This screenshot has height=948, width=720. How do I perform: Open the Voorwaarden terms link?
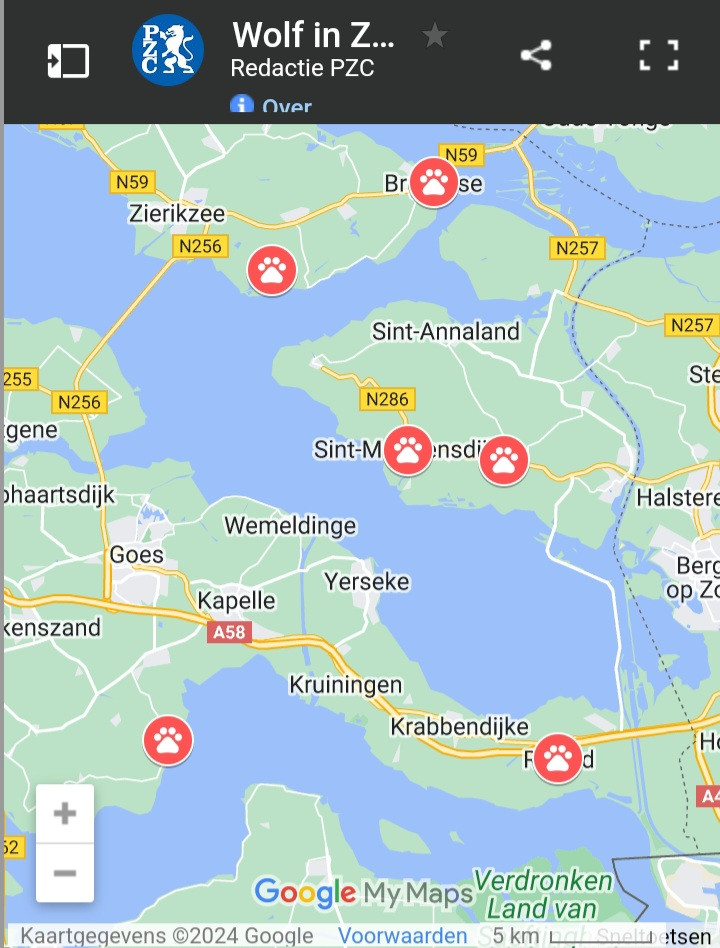(x=402, y=936)
